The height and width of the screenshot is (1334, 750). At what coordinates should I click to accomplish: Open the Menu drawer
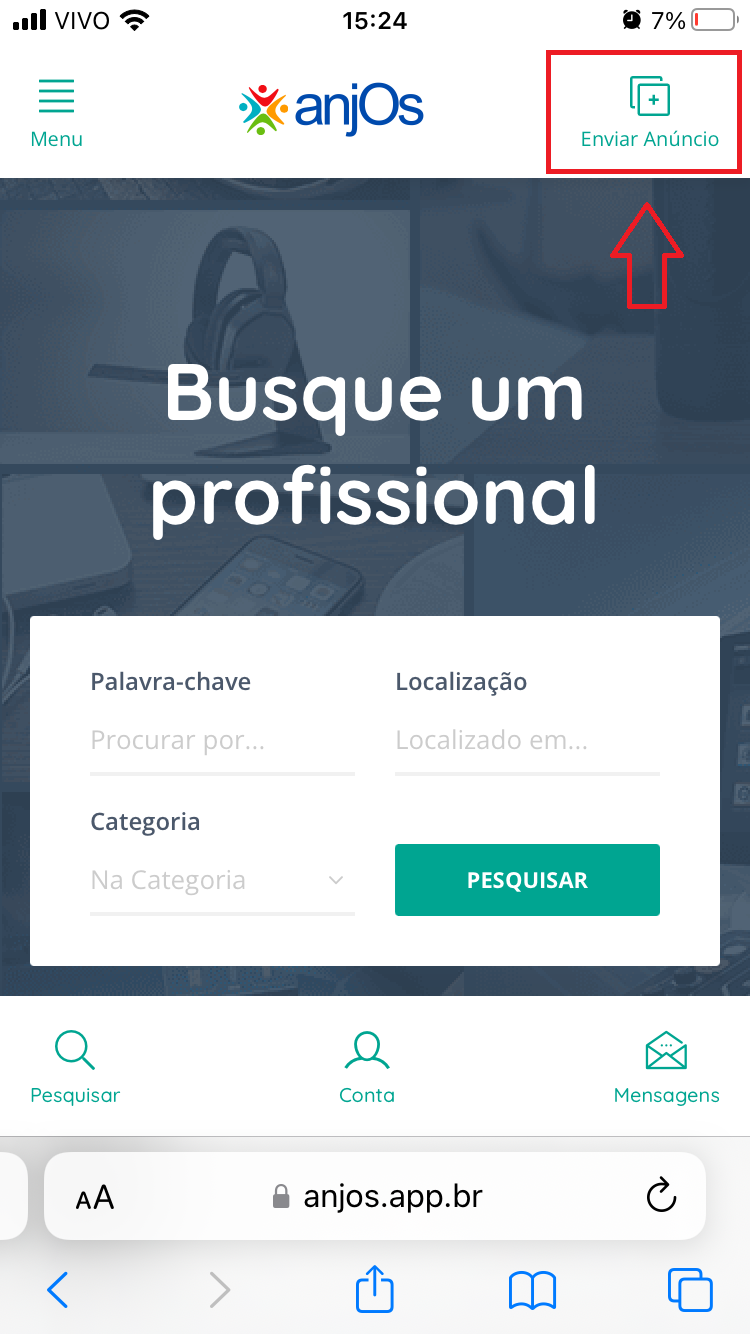(56, 112)
